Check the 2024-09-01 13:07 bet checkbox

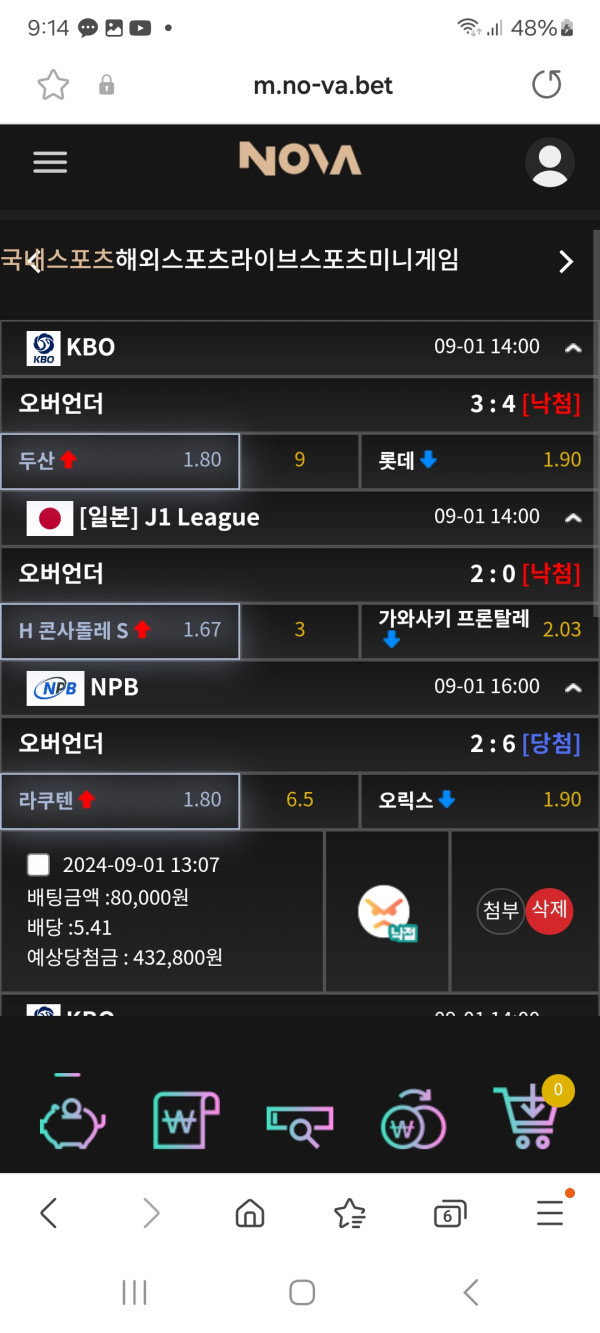click(39, 865)
